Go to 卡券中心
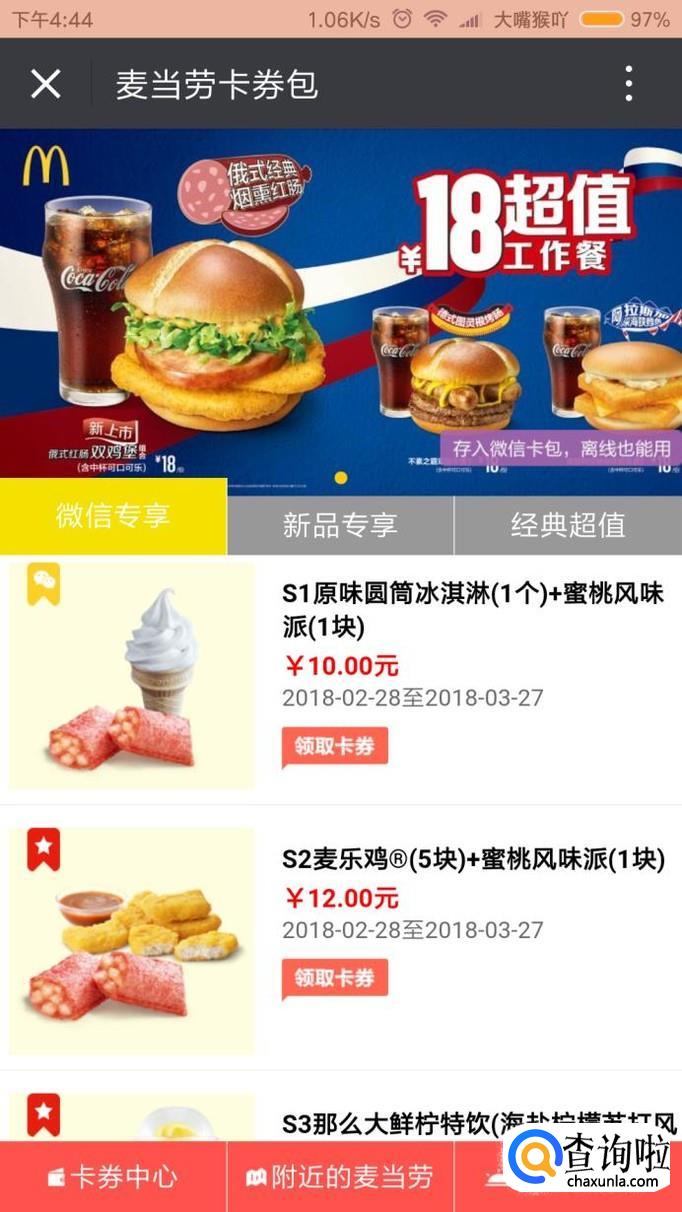 (113, 1177)
